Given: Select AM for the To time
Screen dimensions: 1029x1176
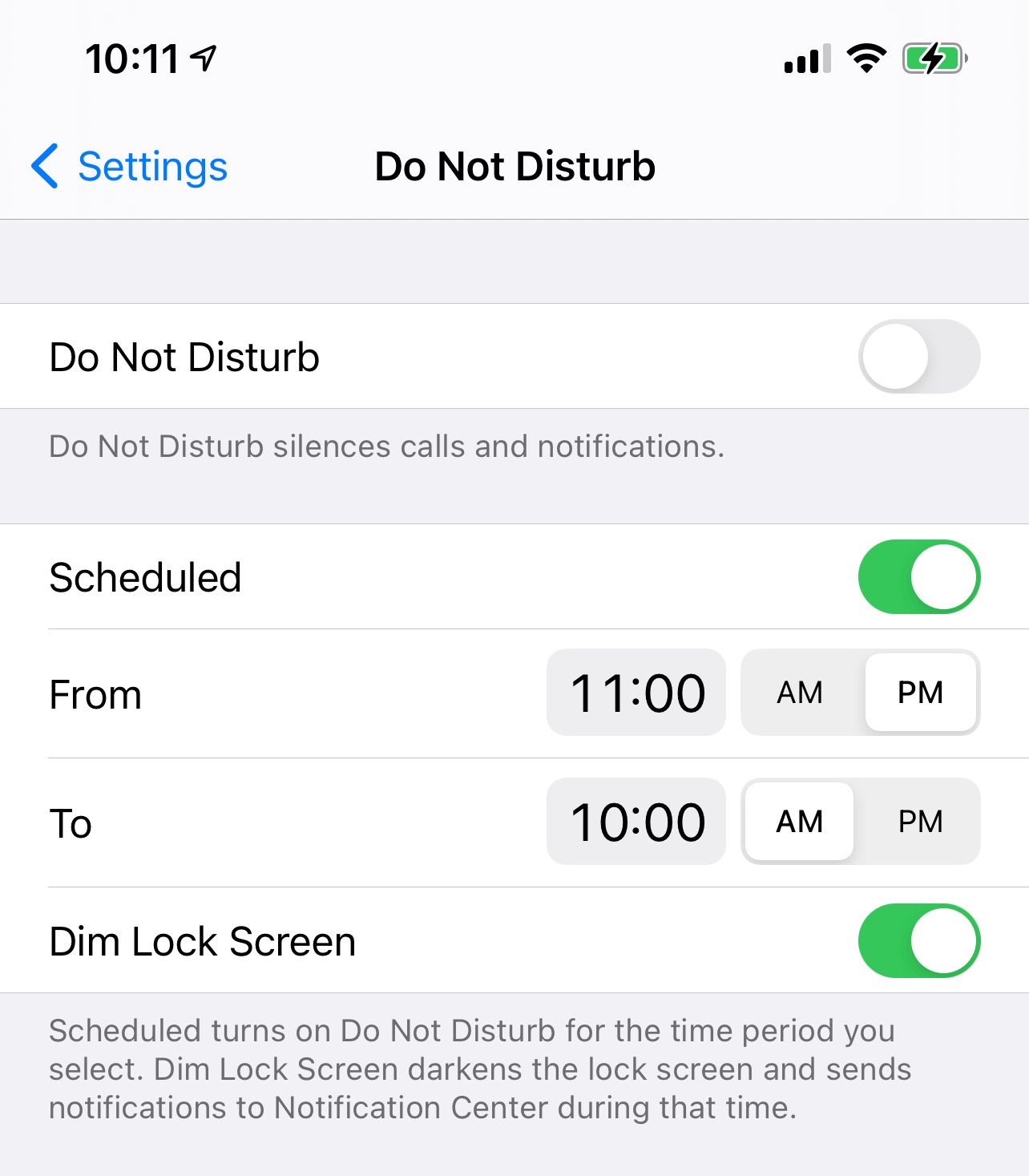Looking at the screenshot, I should (800, 822).
